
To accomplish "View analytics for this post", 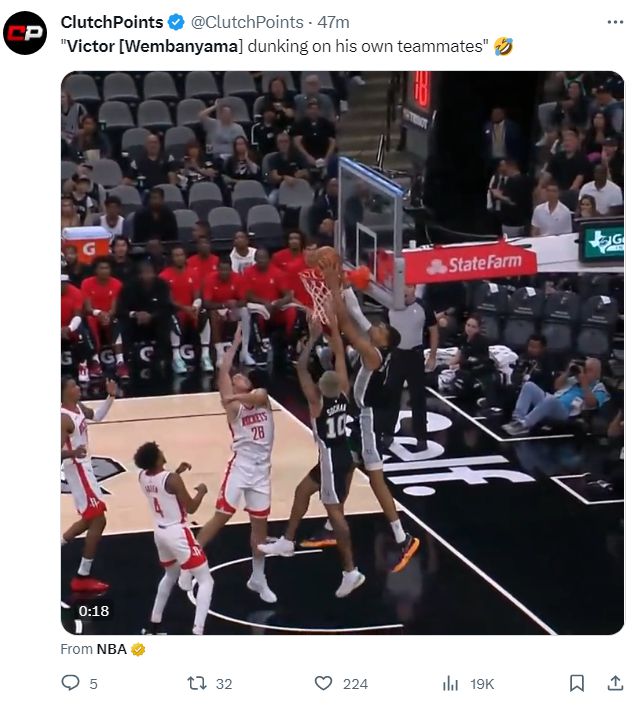I will point(451,684).
